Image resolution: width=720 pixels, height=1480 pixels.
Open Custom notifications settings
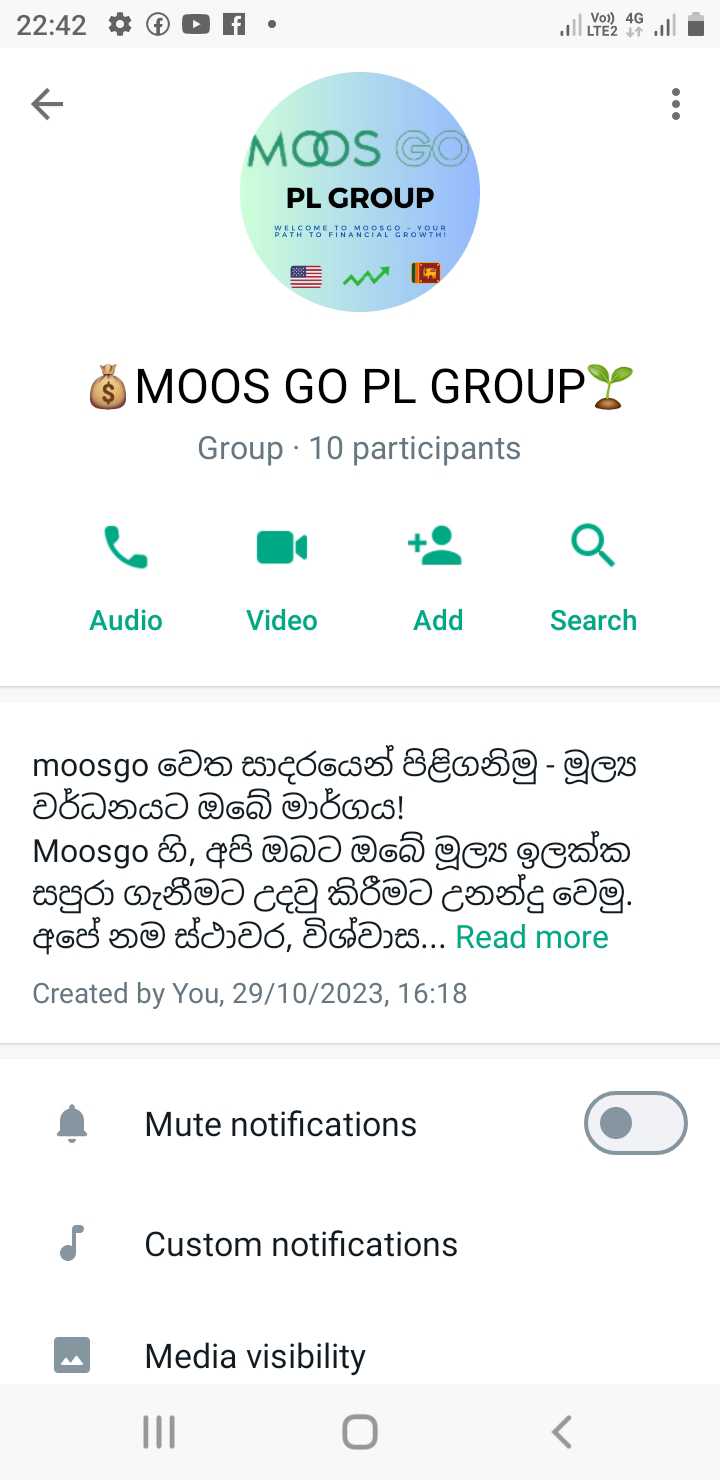pos(360,1244)
